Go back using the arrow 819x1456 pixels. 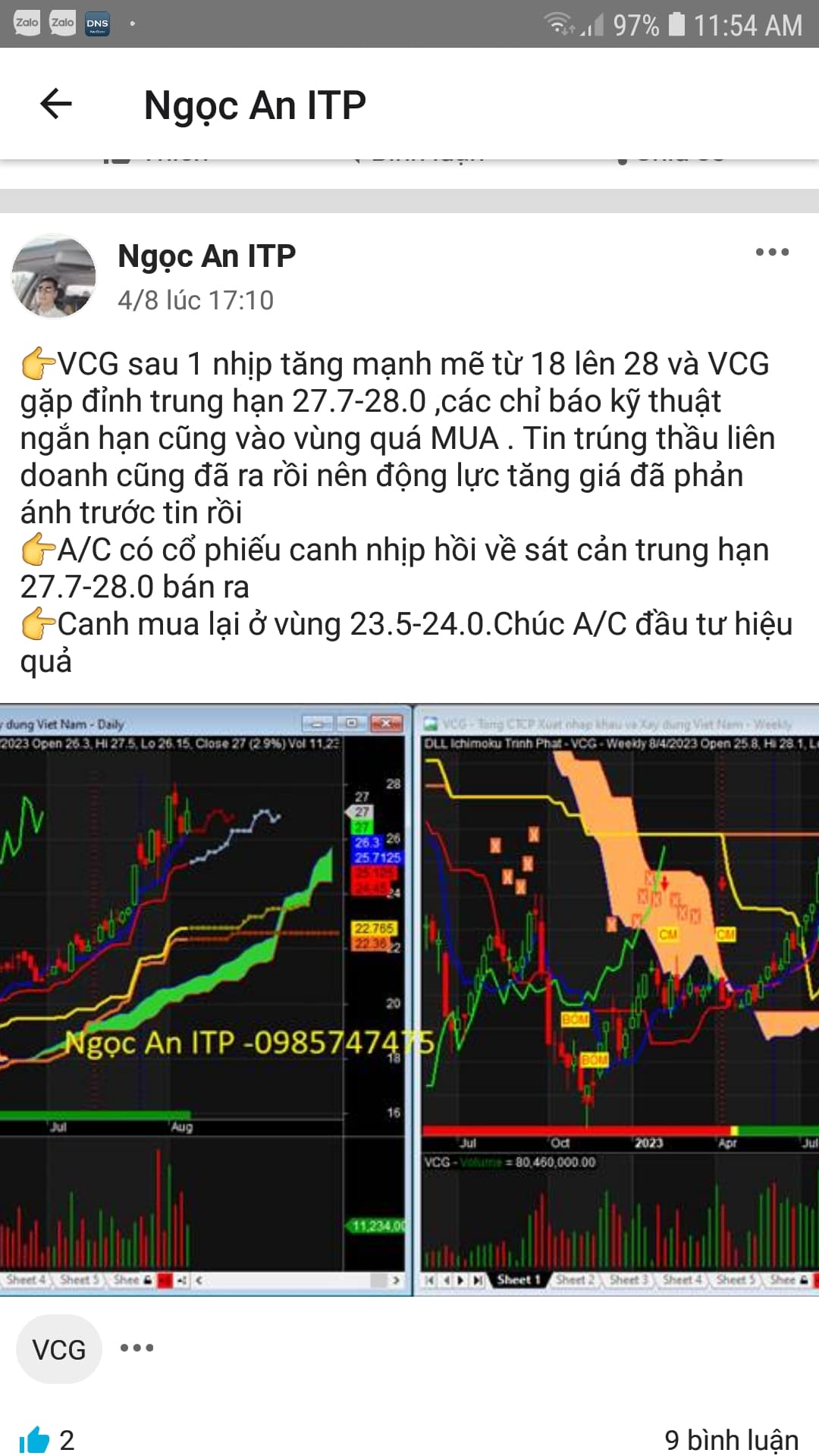(x=56, y=104)
